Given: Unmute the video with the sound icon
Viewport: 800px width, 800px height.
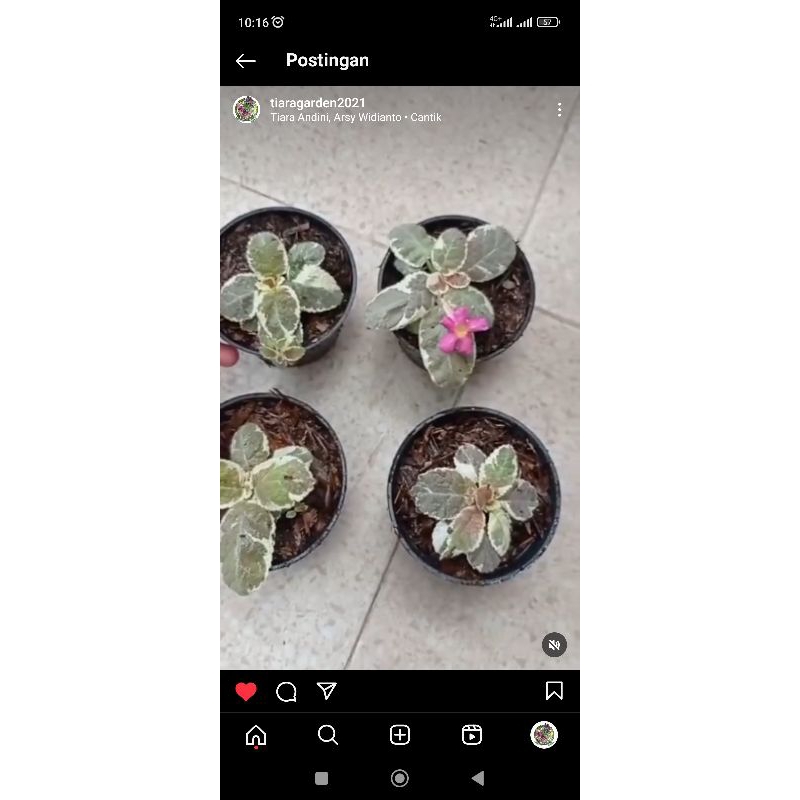Looking at the screenshot, I should 554,645.
